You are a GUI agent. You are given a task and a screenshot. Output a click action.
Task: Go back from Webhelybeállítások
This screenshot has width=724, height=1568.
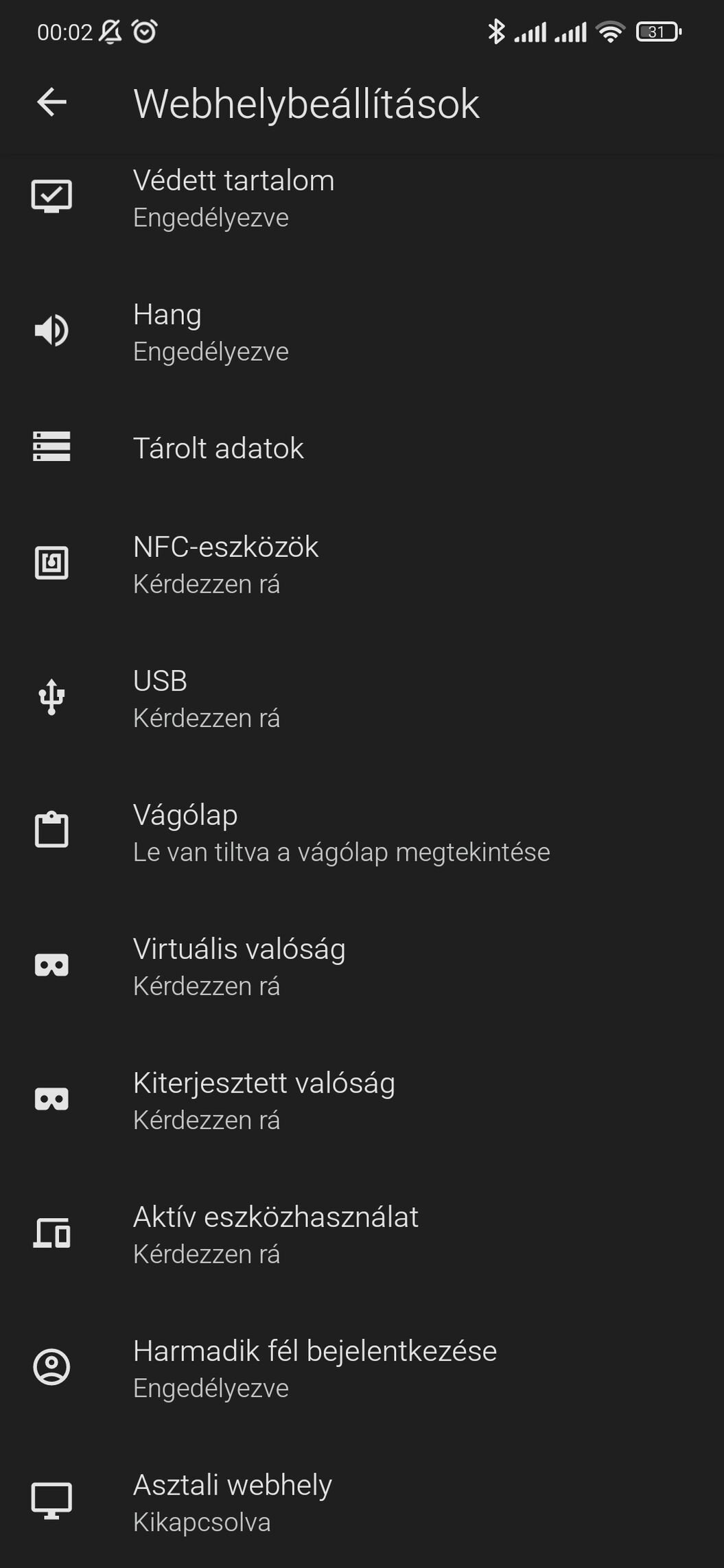coord(51,103)
